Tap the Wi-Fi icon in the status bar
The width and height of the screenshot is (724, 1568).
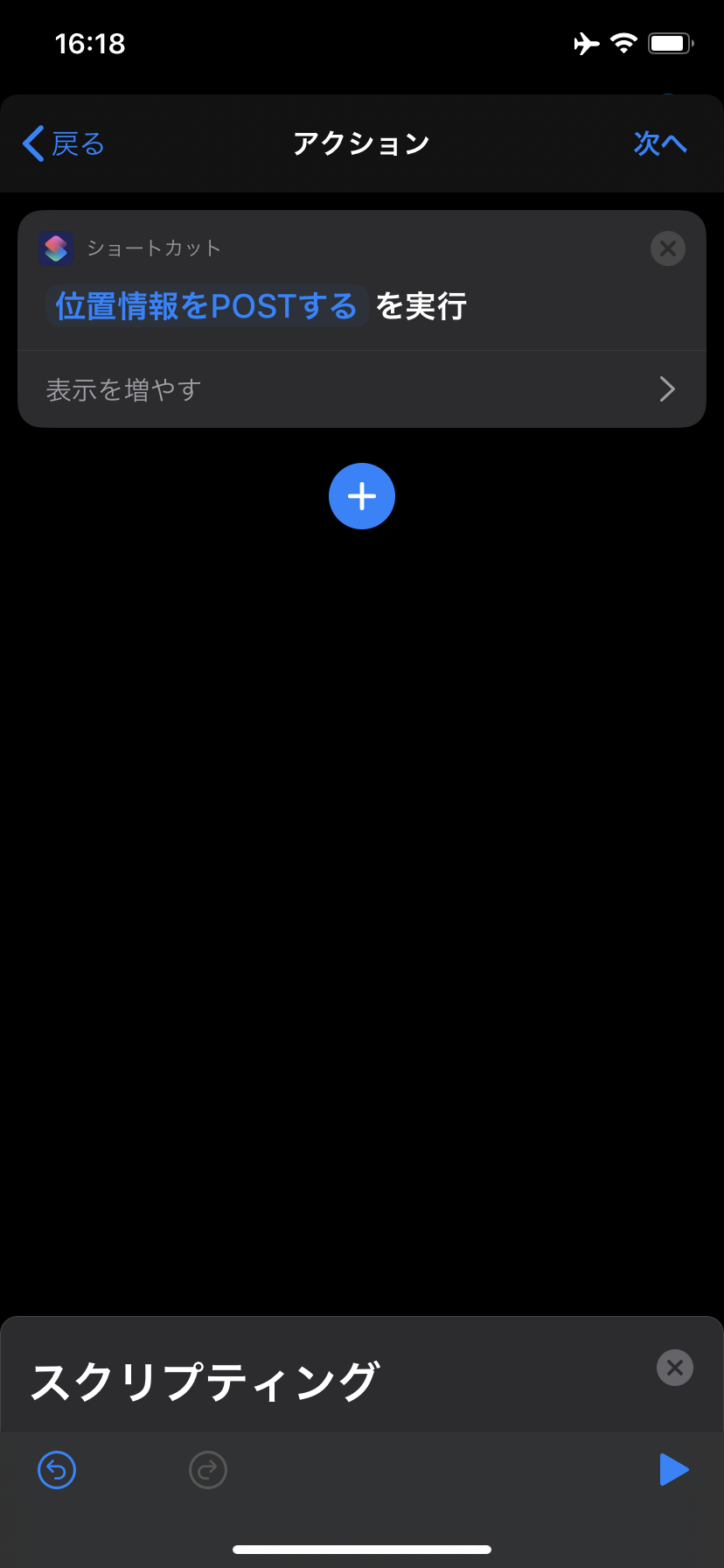[623, 44]
